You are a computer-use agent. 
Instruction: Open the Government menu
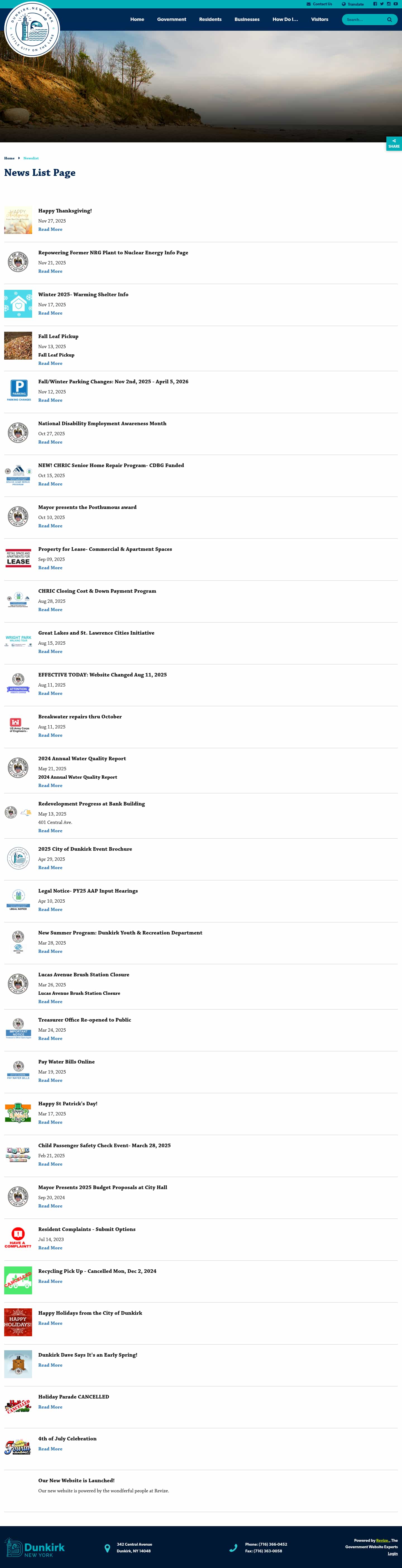click(x=171, y=20)
